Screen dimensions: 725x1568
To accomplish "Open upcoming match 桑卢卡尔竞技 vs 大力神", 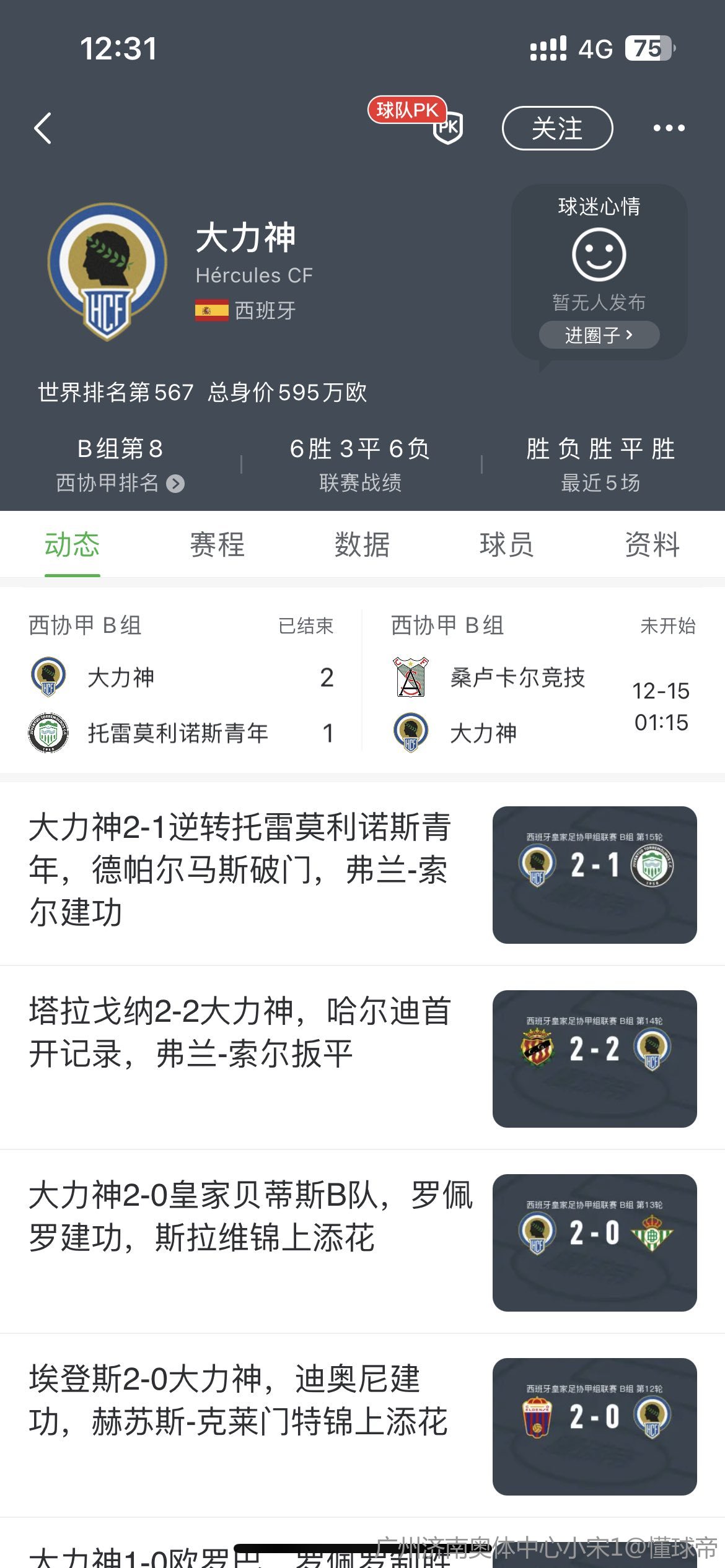I will (x=543, y=705).
